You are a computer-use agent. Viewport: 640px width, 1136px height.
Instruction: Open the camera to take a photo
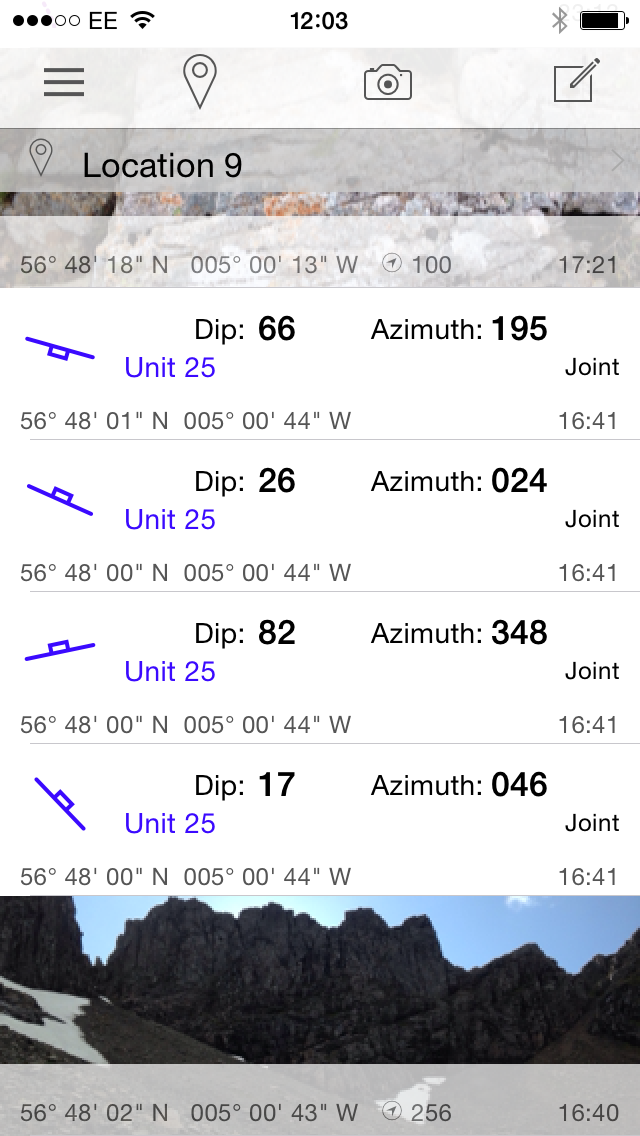(388, 82)
